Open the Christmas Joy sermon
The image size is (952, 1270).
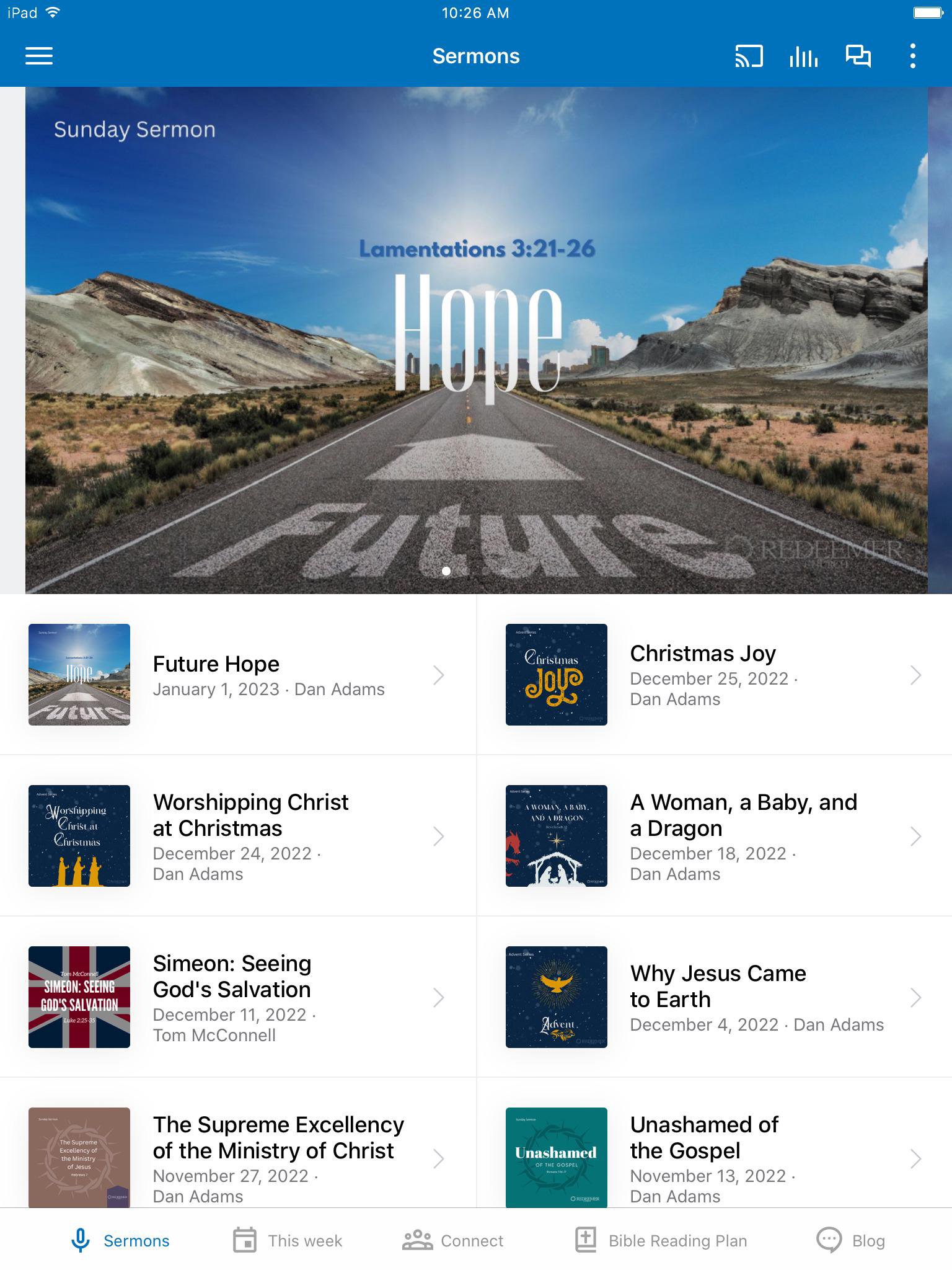coord(714,675)
